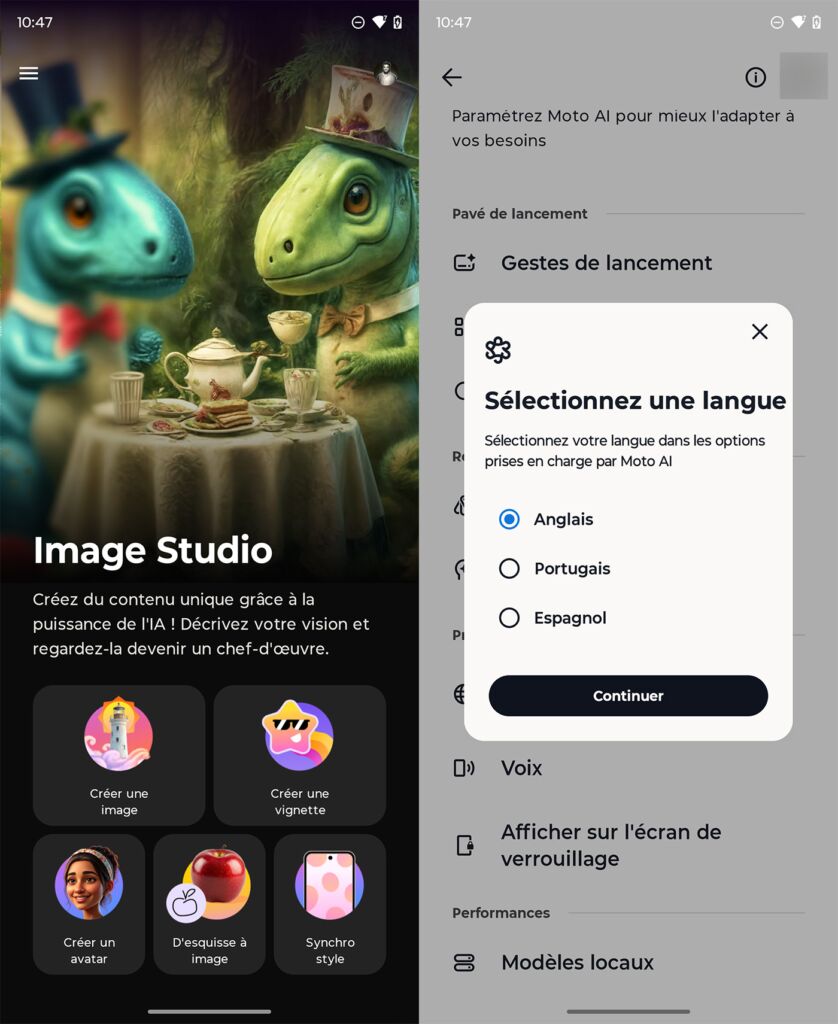
Task: Open D'esquisse à image
Action: tap(209, 904)
